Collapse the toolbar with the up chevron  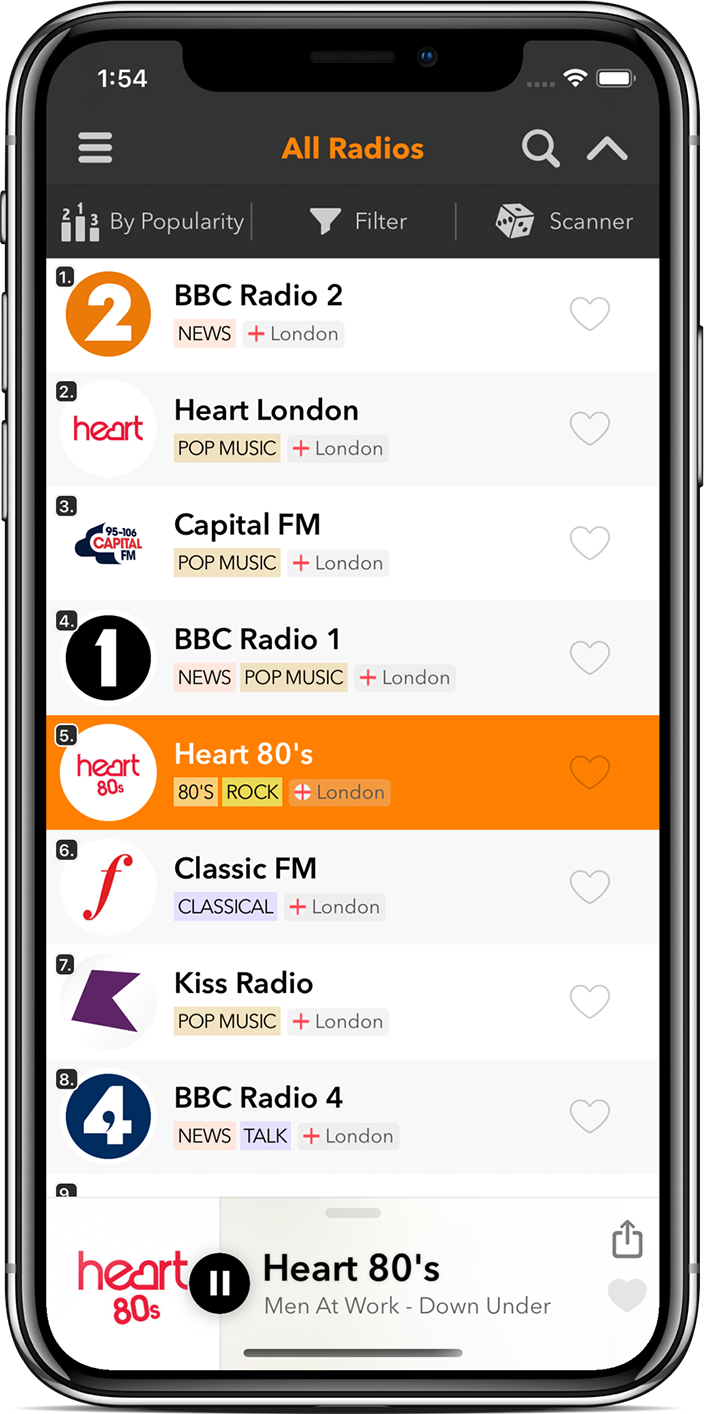click(607, 149)
